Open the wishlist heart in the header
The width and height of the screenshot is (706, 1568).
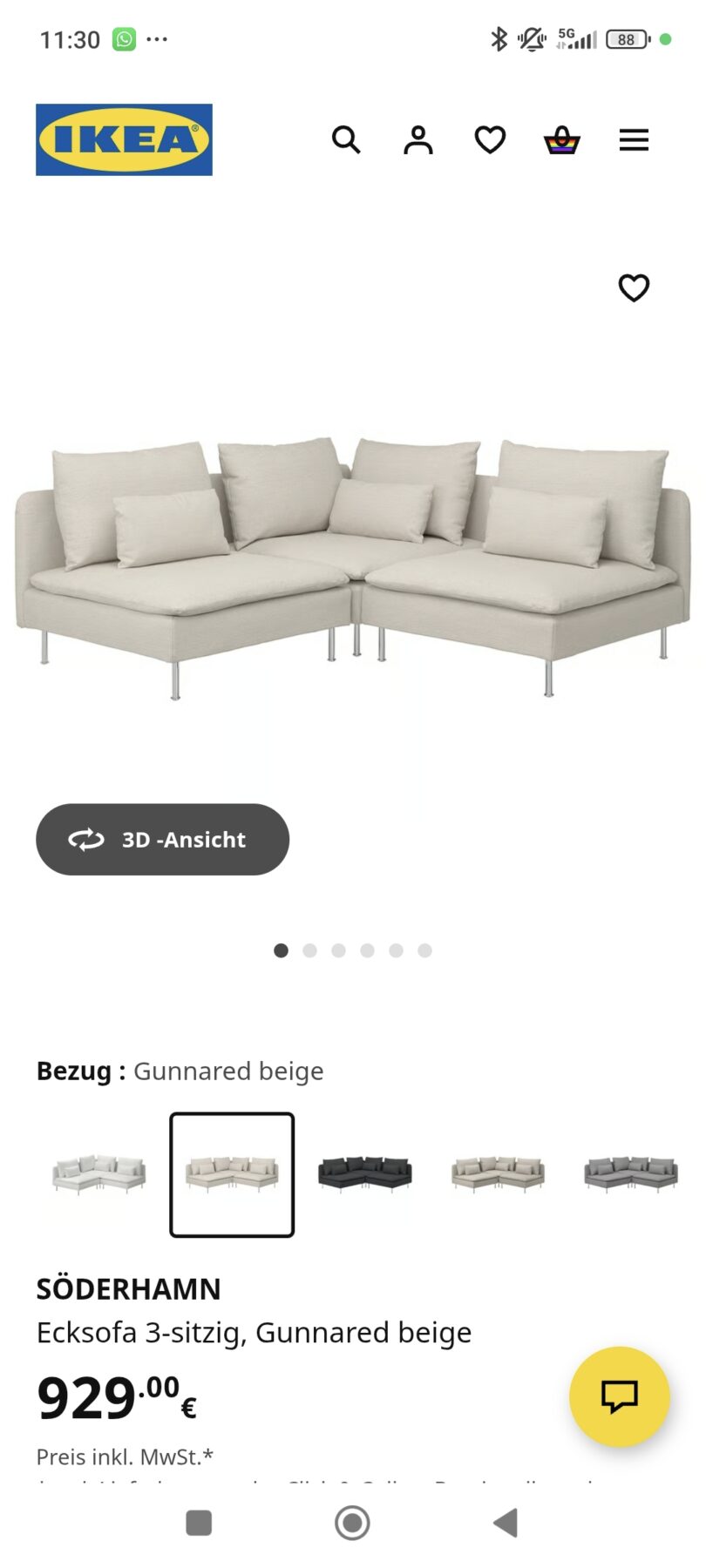pyautogui.click(x=490, y=139)
